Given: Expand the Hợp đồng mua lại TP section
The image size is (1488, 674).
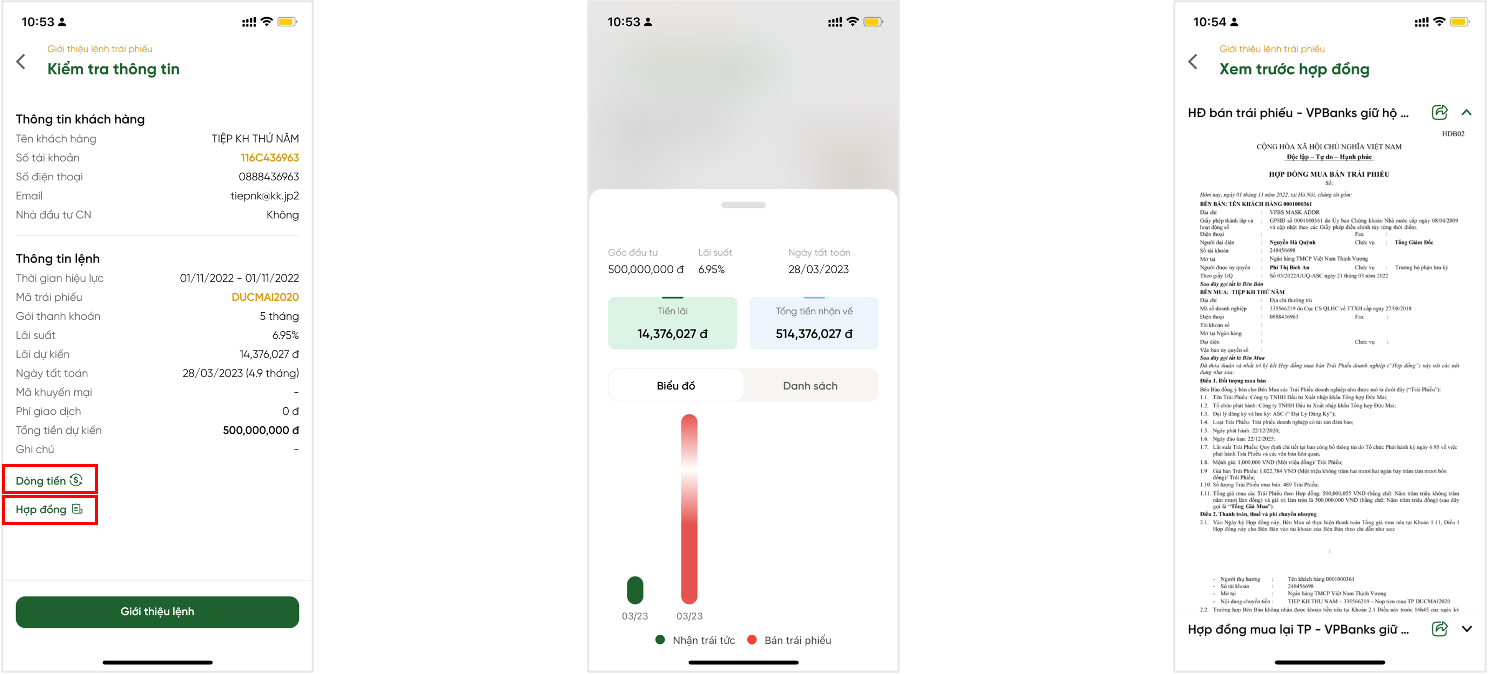Looking at the screenshot, I should tap(1466, 629).
